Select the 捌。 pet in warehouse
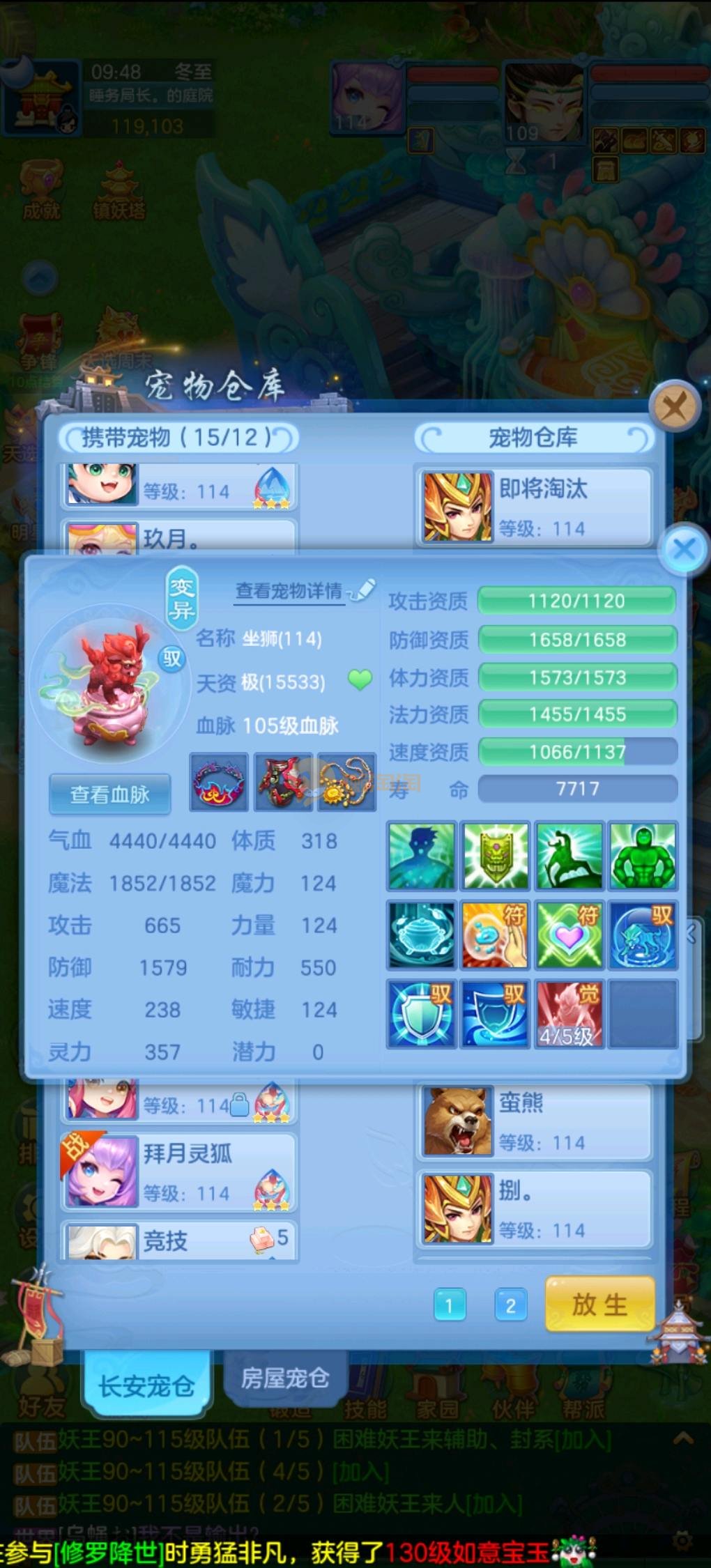This screenshot has width=711, height=1568. 535,1209
